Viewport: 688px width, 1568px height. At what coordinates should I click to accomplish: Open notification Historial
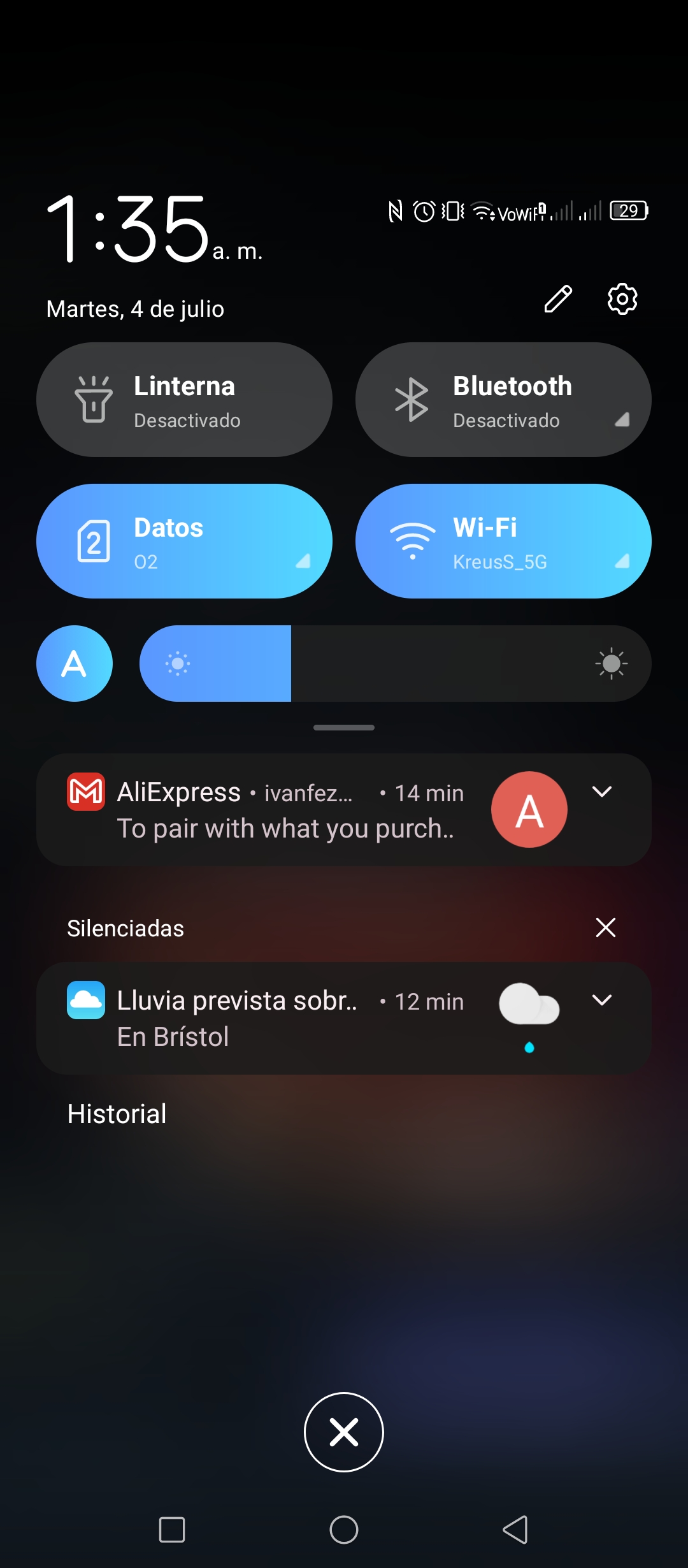point(117,1114)
